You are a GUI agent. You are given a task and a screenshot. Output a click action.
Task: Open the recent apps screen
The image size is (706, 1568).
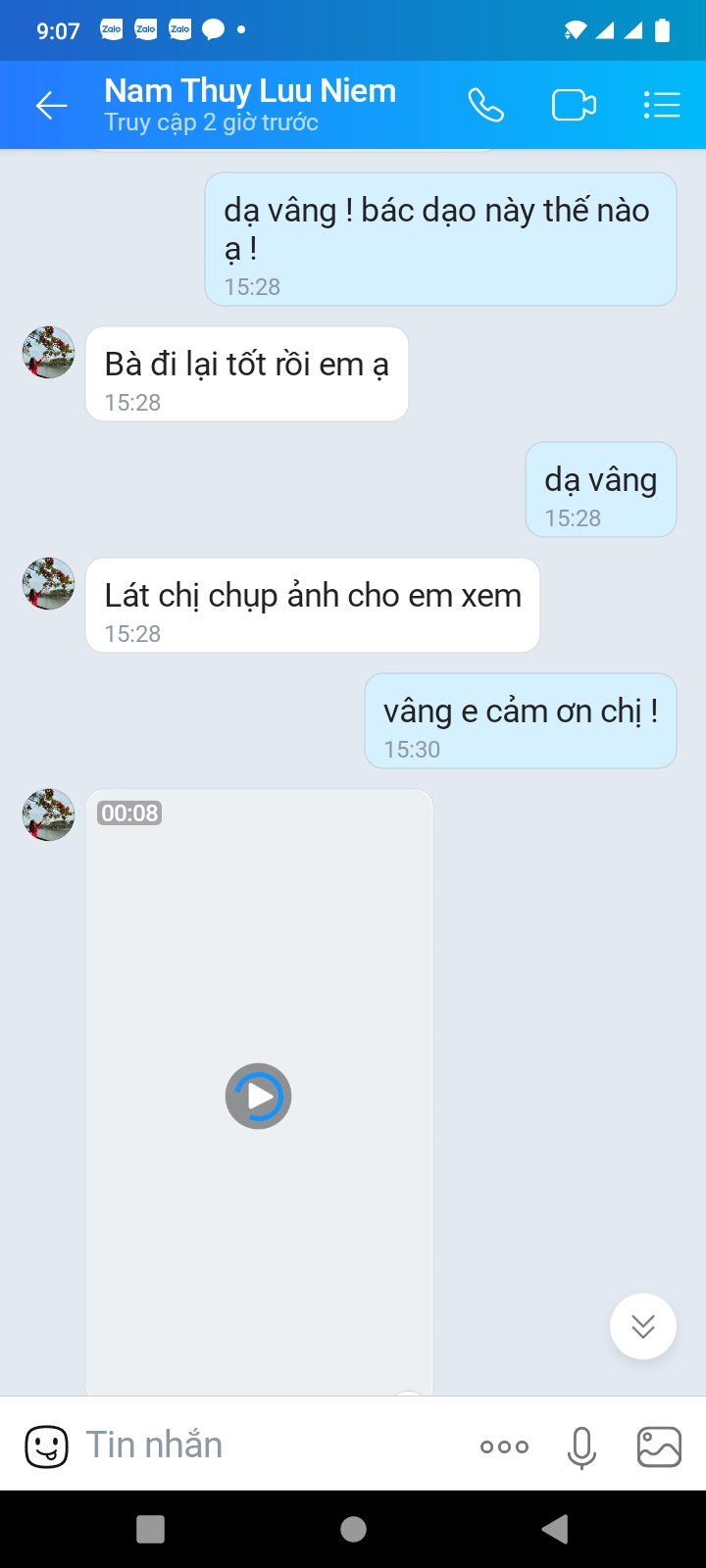point(150,1529)
